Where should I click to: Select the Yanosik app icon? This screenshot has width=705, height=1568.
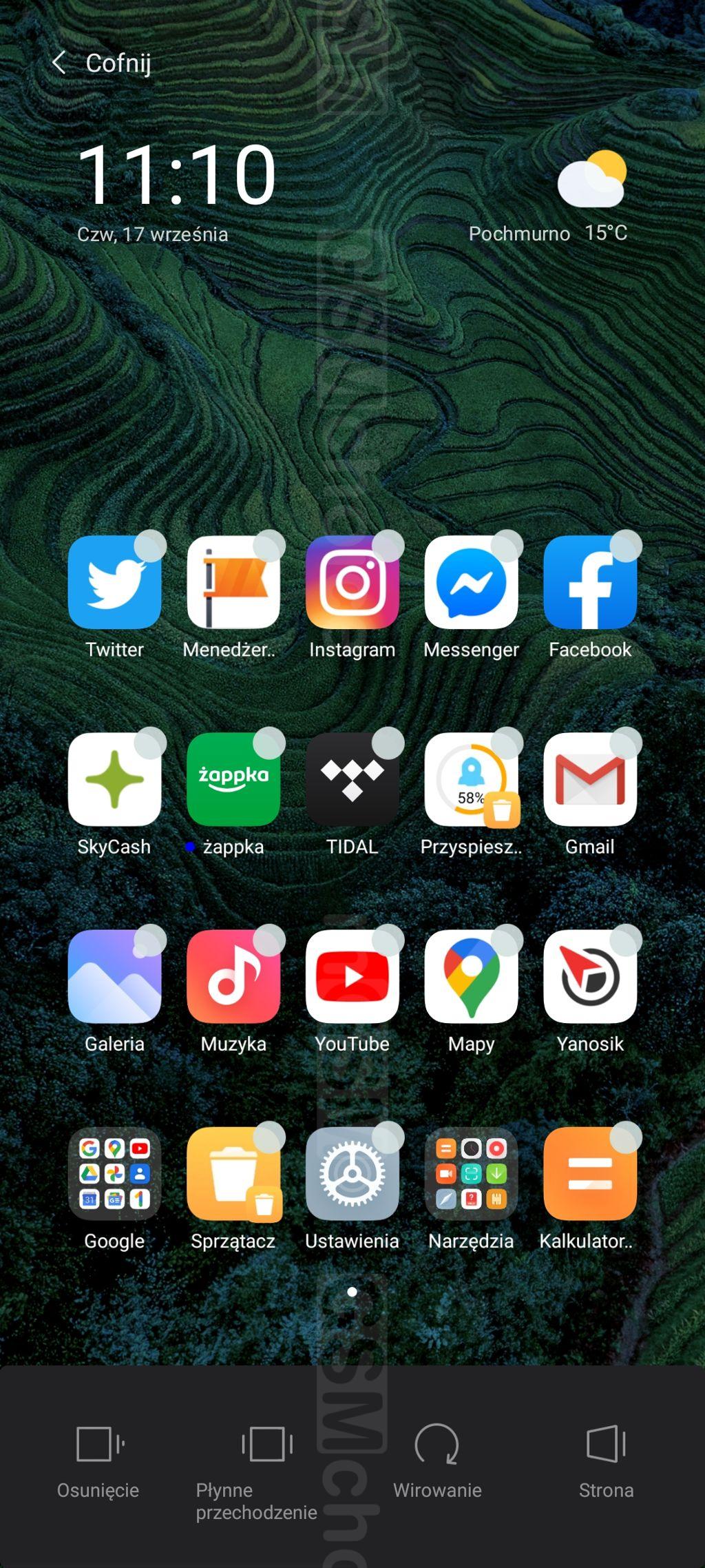tap(590, 977)
